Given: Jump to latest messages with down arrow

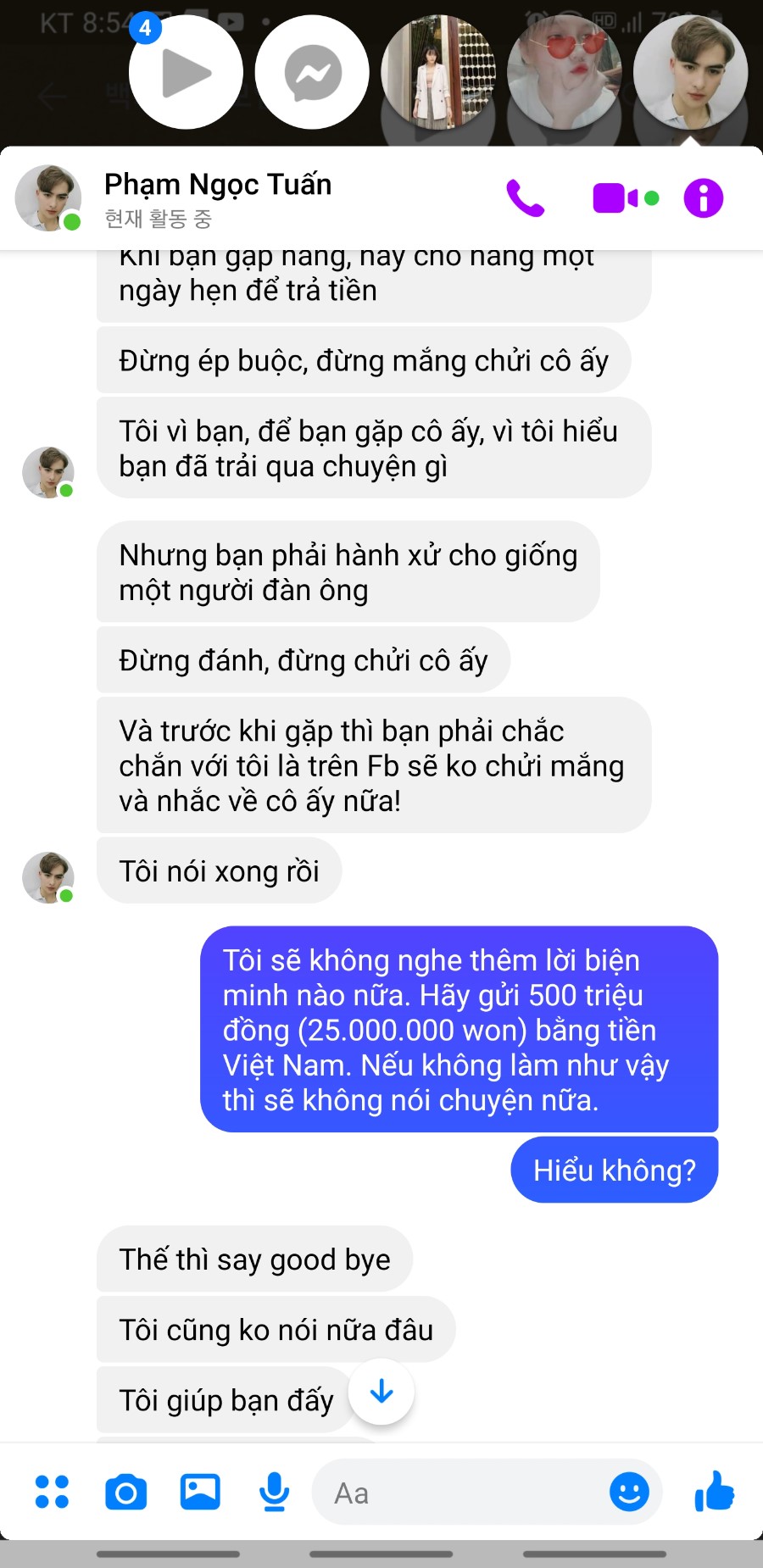Looking at the screenshot, I should pyautogui.click(x=381, y=1391).
